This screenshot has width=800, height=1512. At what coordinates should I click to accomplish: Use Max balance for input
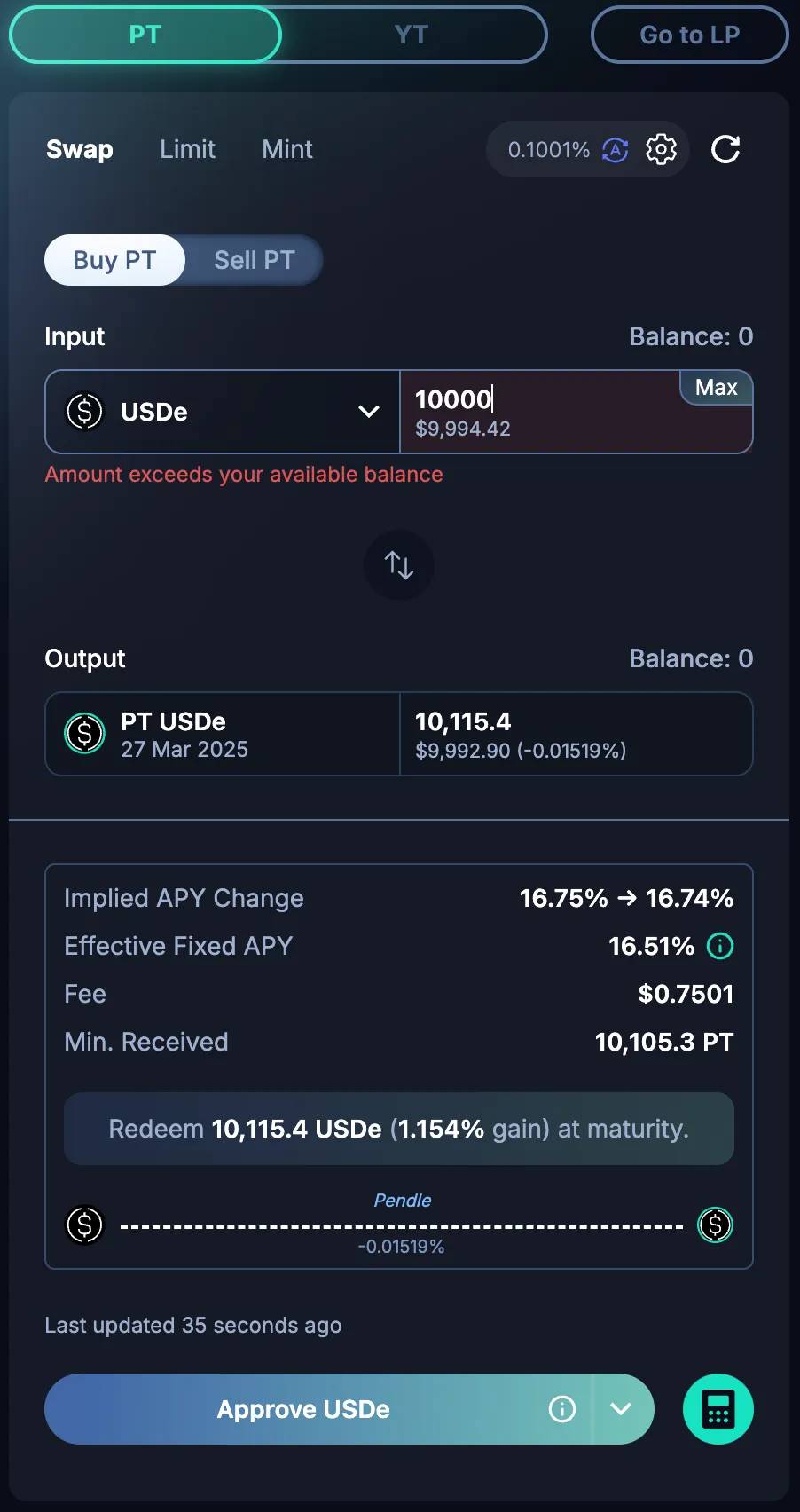716,388
